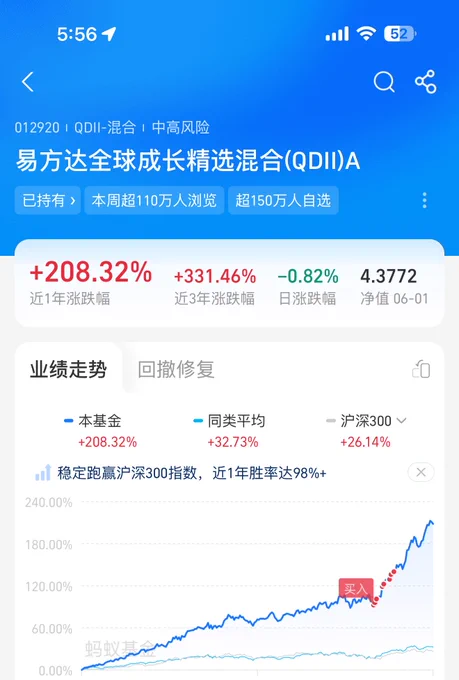Dismiss the 稳定跑赢沪深300指数 tip banner
459x680 pixels.
421,472
